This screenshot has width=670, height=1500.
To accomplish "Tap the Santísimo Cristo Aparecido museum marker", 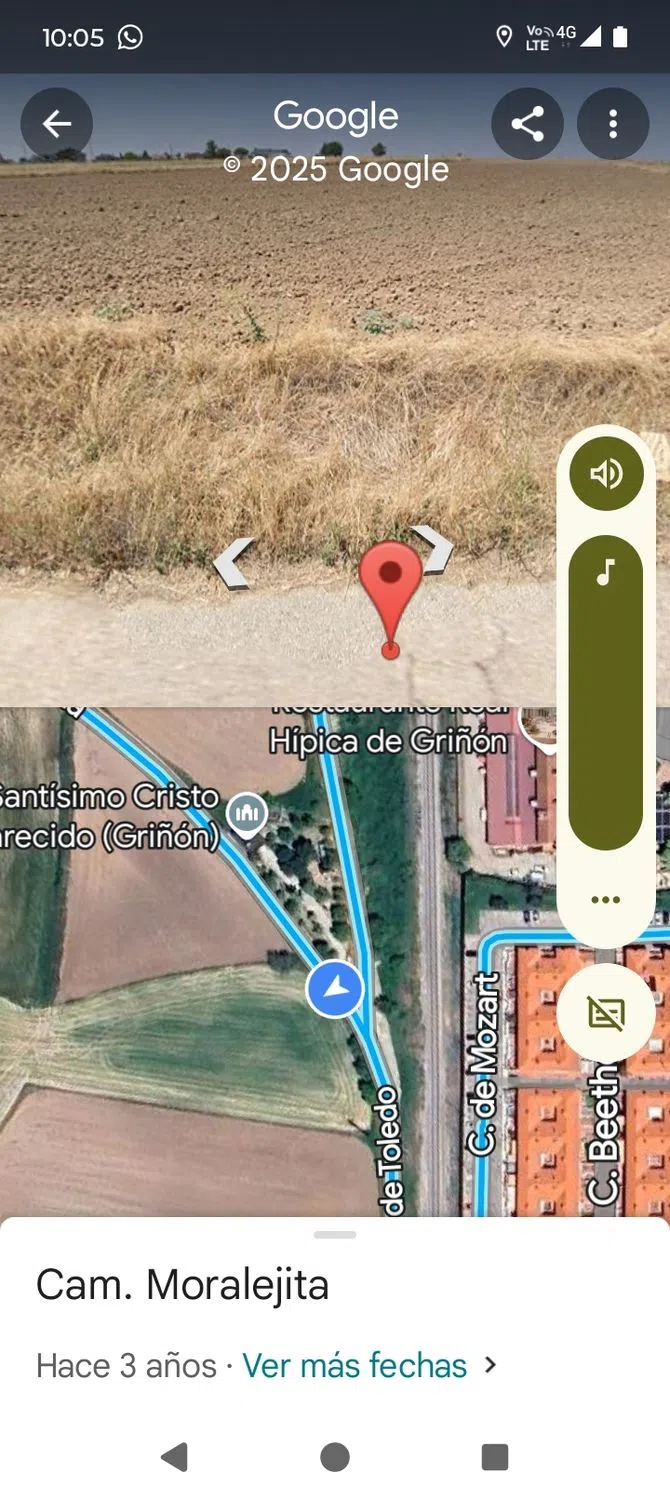I will pyautogui.click(x=246, y=813).
